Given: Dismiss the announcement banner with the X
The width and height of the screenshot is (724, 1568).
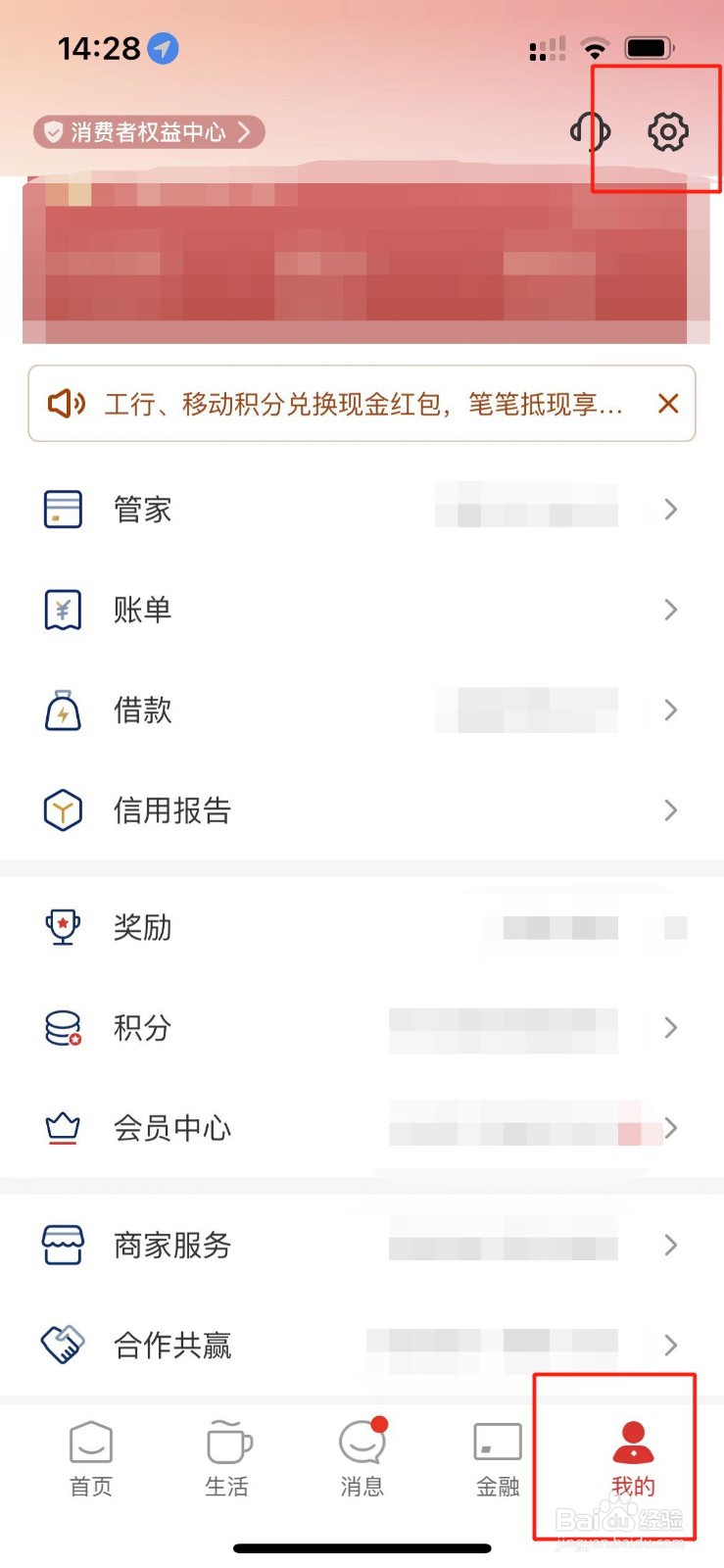Looking at the screenshot, I should tap(667, 403).
